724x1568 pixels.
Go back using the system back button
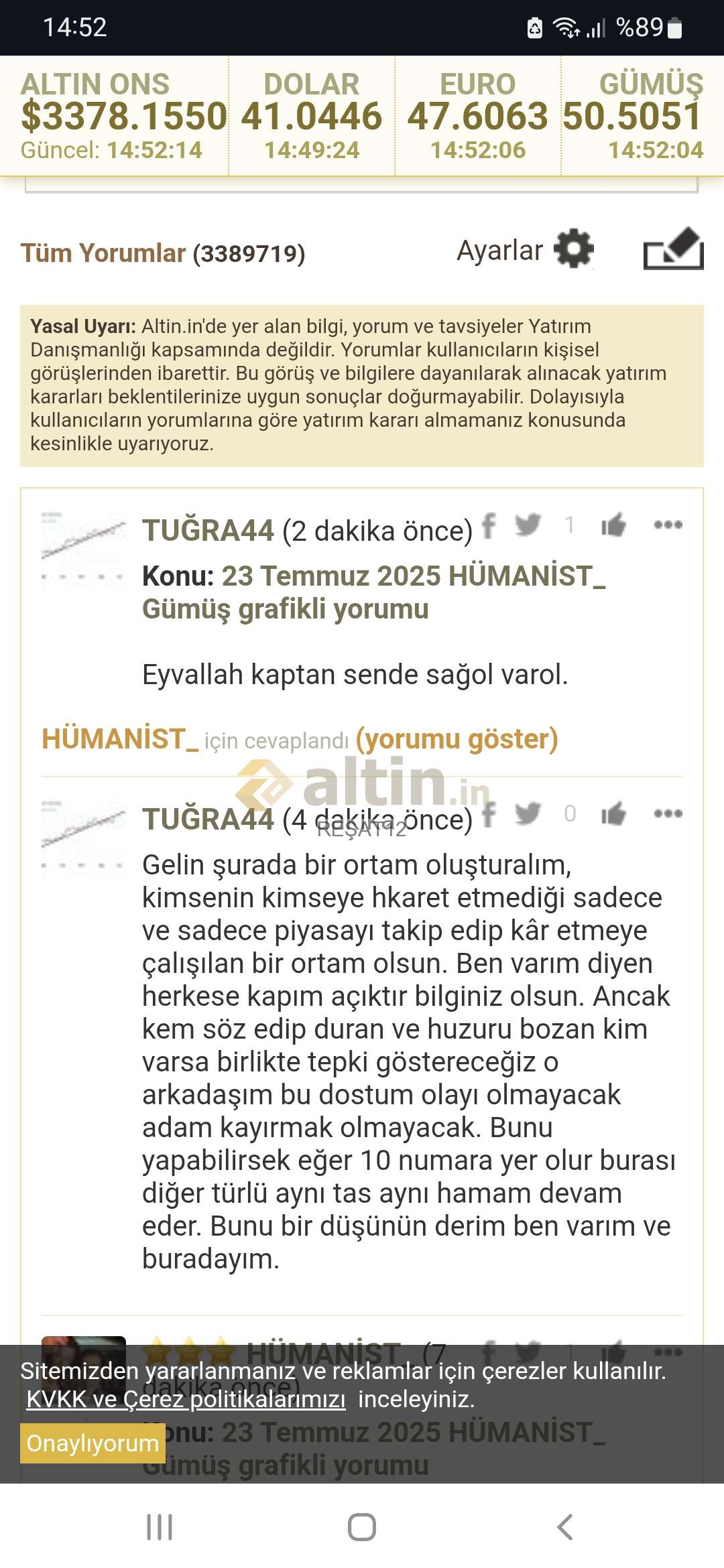click(565, 1527)
